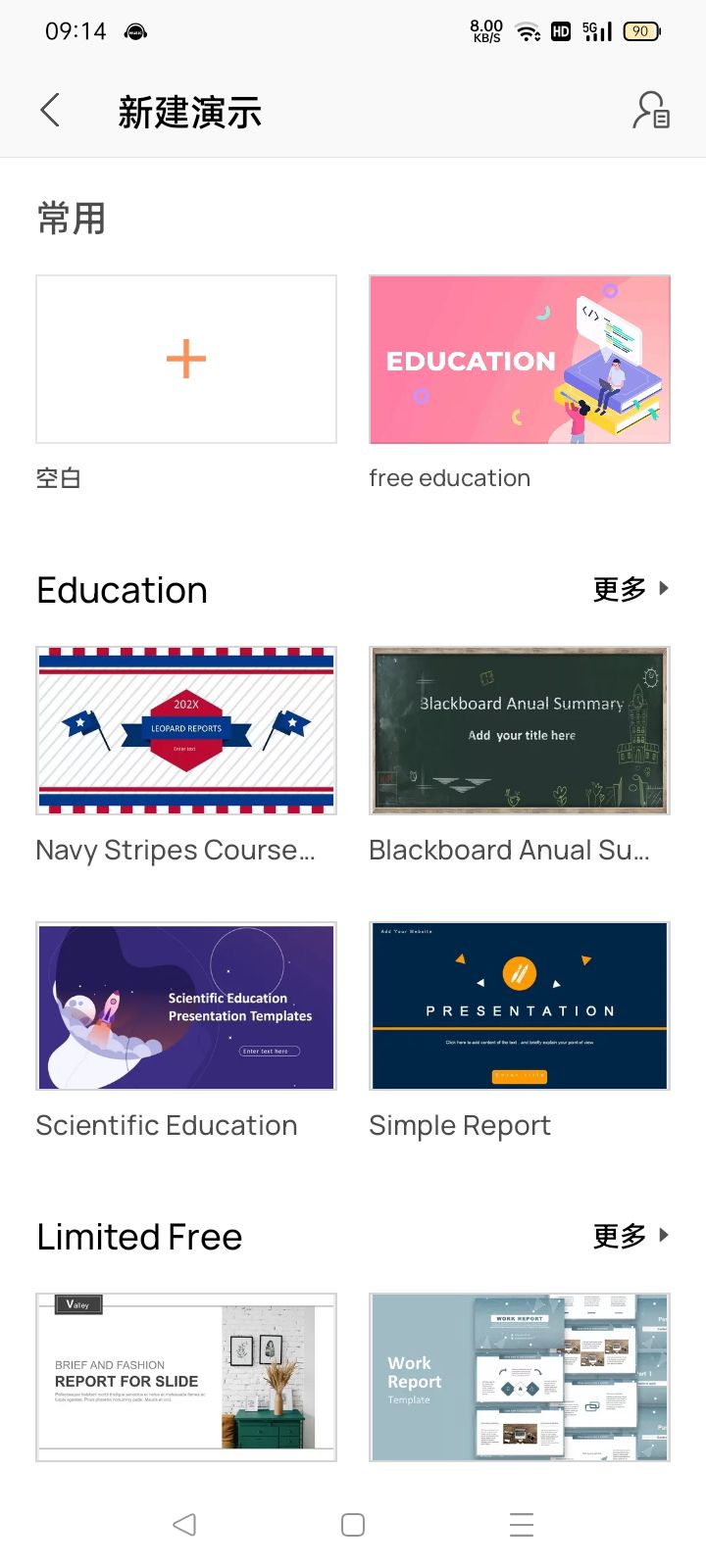Tap the Limited Free section heading
Viewport: 706px width, 1568px height.
pyautogui.click(x=138, y=1236)
